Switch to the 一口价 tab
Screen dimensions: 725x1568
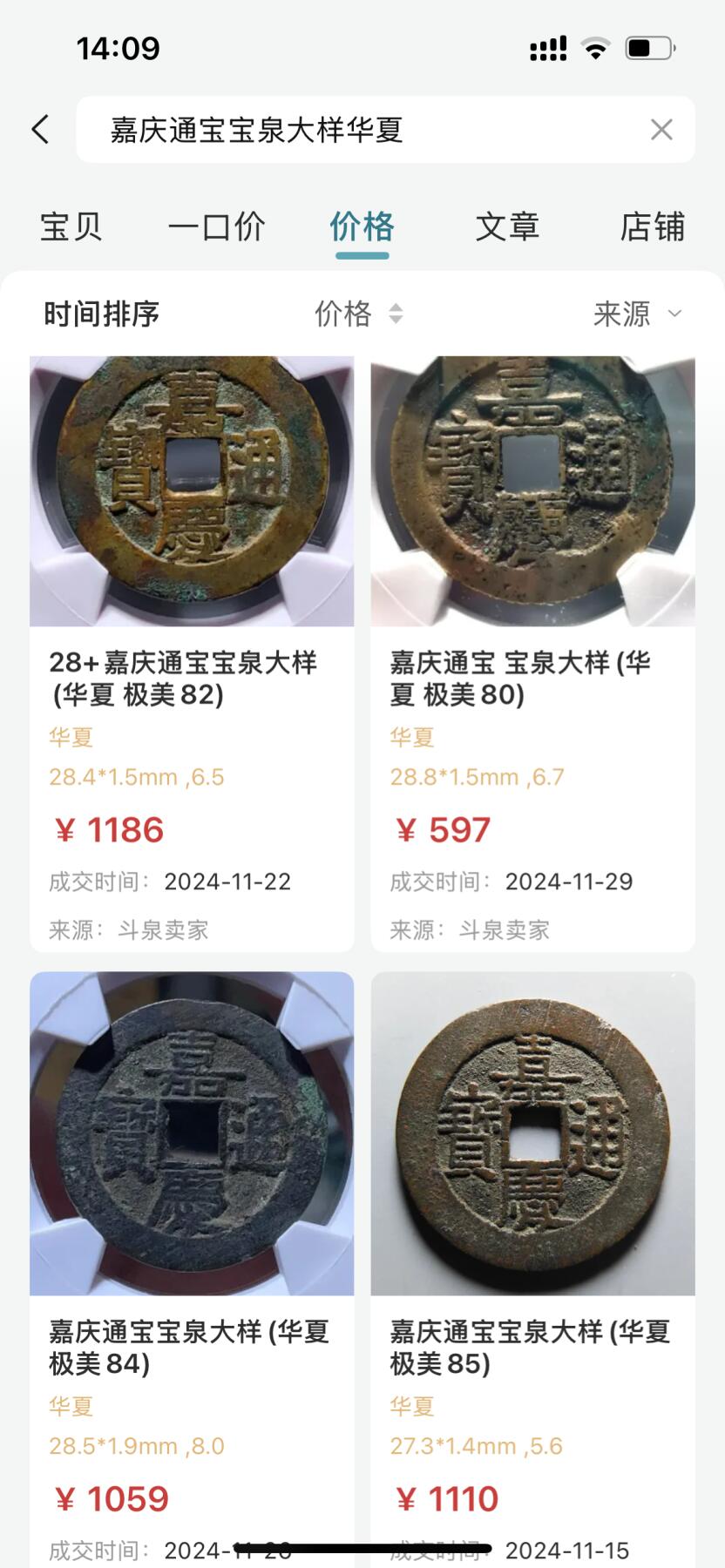(x=216, y=226)
